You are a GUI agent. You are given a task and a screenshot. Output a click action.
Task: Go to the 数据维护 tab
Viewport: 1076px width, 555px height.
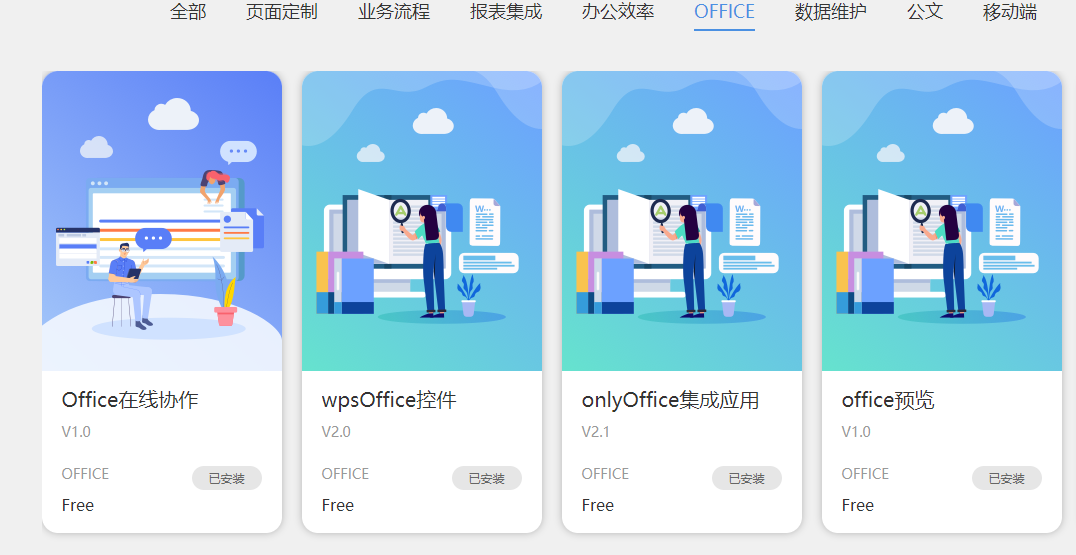coord(830,12)
